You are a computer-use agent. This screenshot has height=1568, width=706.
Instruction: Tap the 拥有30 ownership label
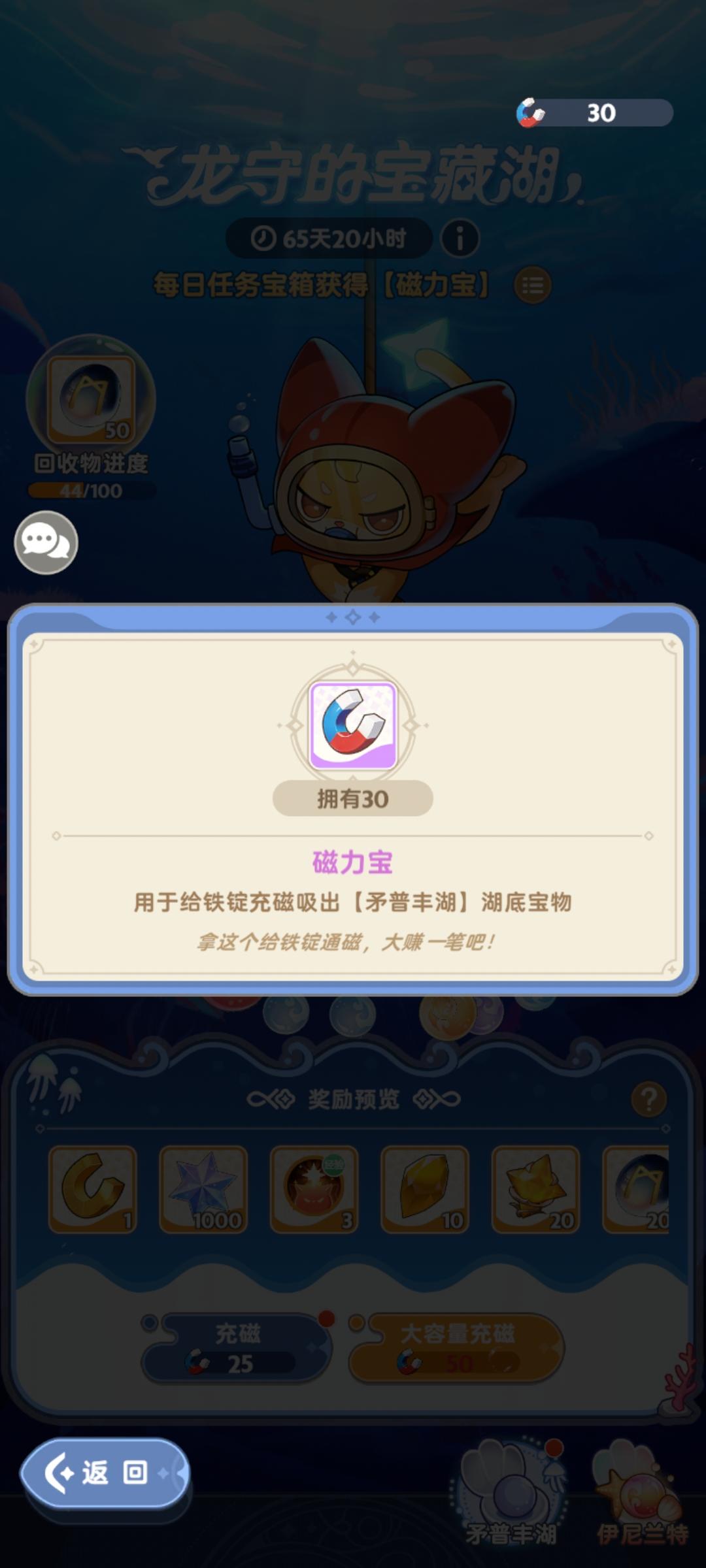353,798
